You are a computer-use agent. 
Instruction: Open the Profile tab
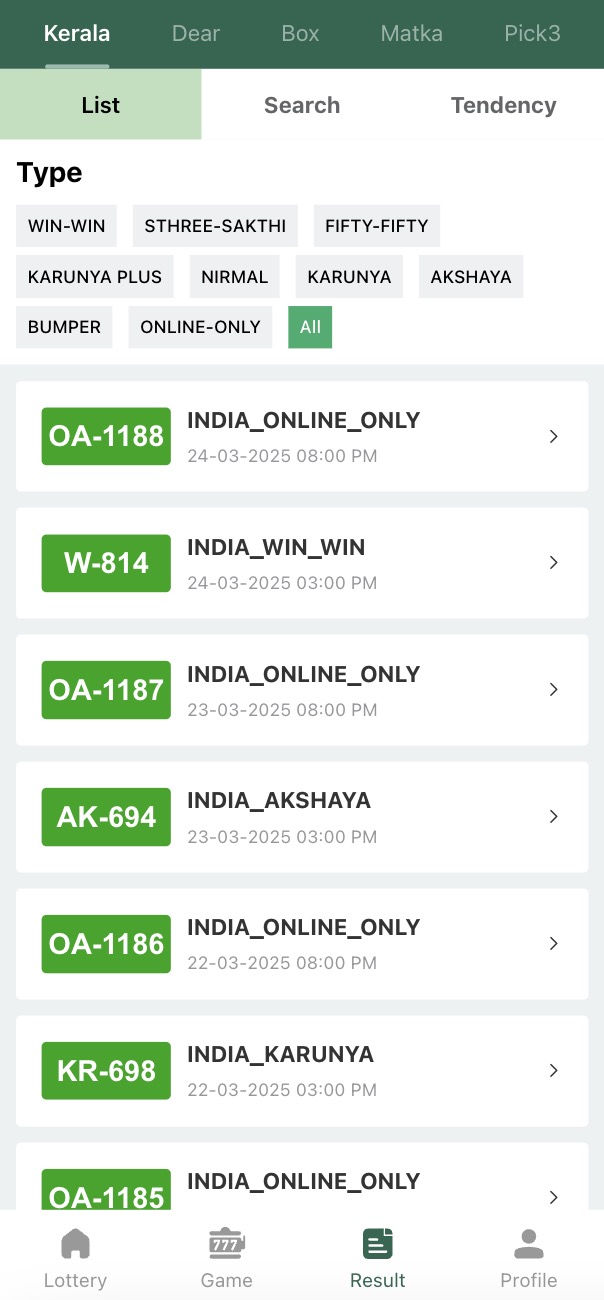pyautogui.click(x=528, y=1257)
